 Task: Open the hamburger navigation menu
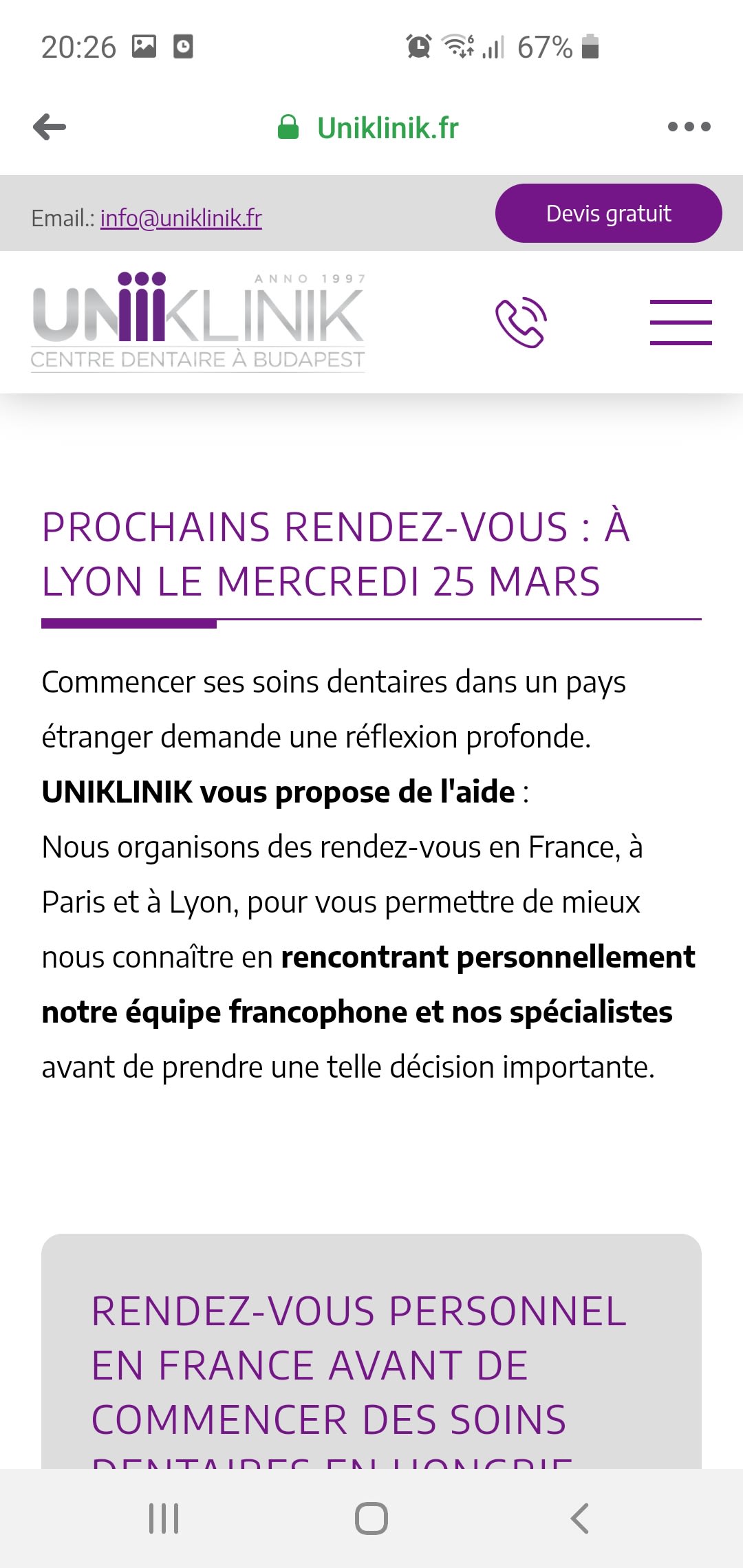click(x=680, y=322)
